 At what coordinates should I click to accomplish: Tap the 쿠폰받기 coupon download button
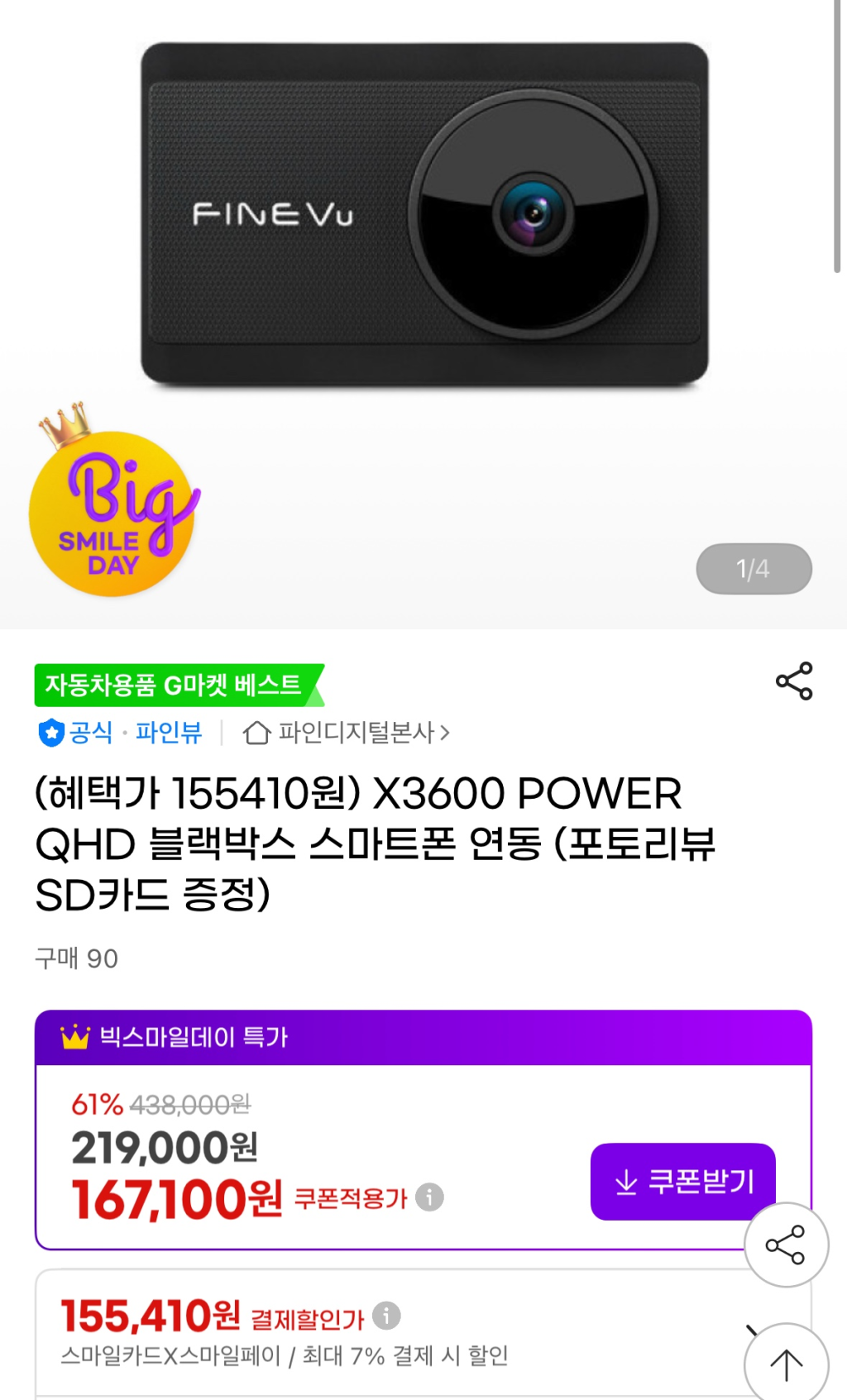[x=683, y=1182]
